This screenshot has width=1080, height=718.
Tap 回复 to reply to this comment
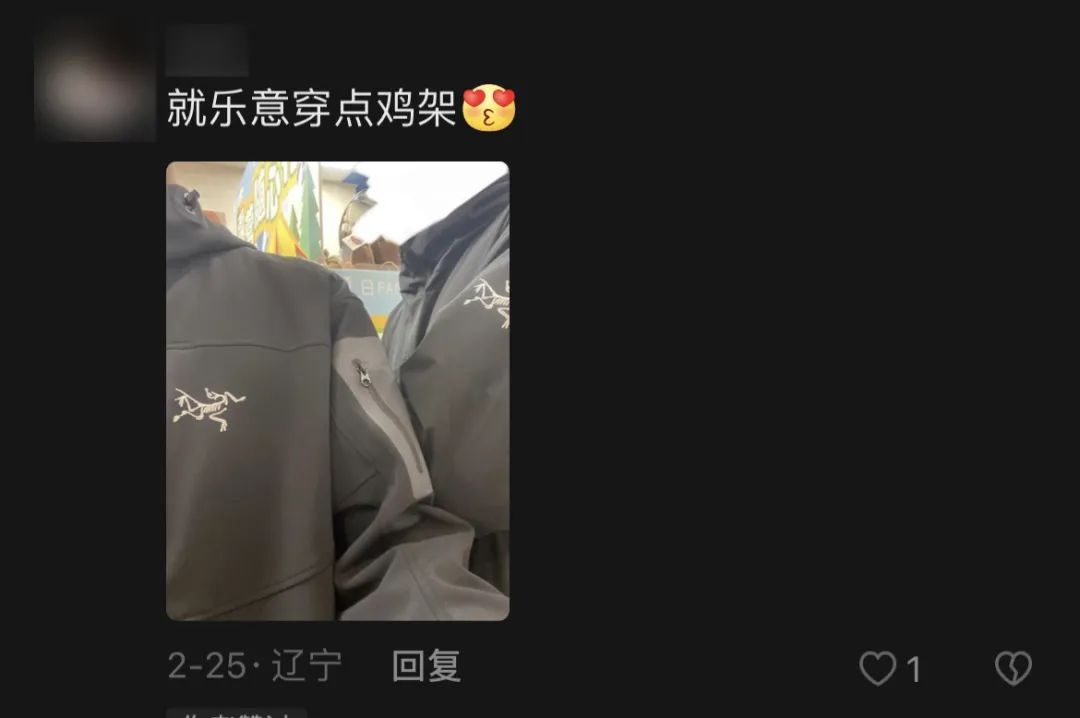pyautogui.click(x=426, y=666)
